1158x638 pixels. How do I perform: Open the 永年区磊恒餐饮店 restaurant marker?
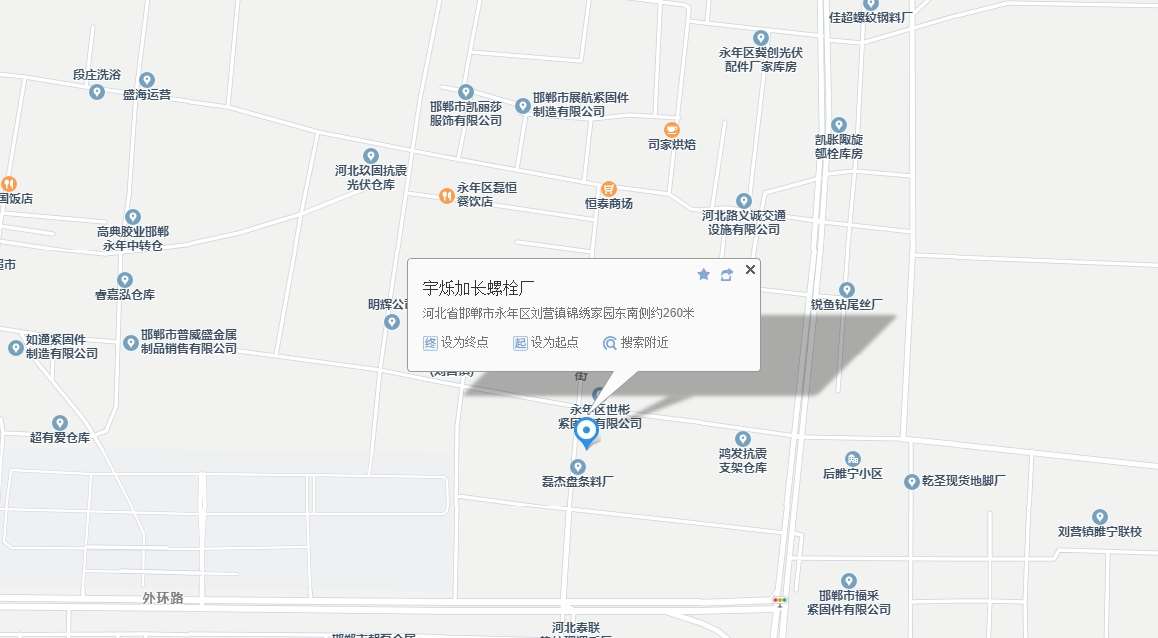[x=446, y=195]
